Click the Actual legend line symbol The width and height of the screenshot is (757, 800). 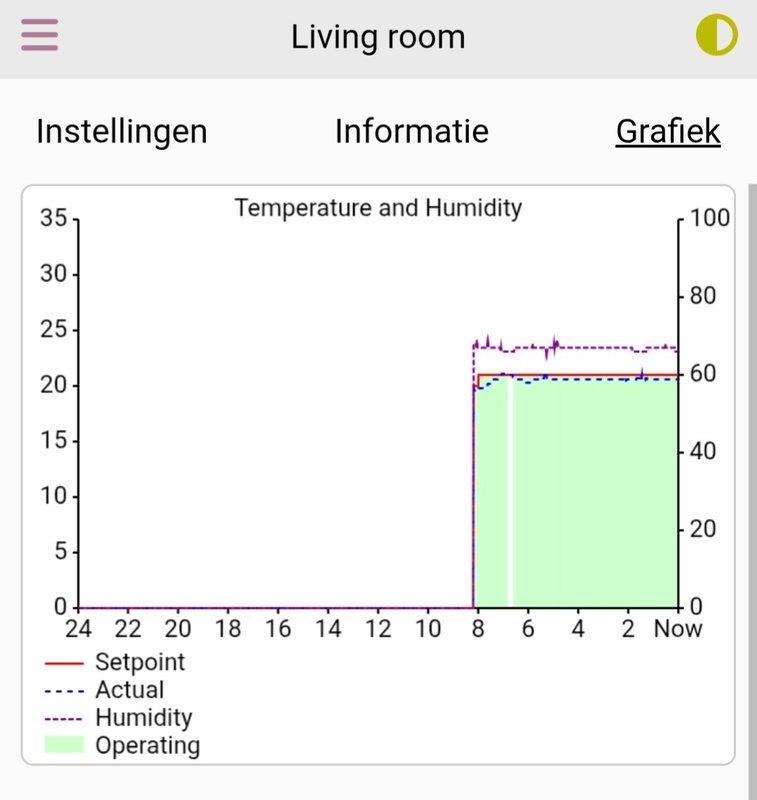63,690
